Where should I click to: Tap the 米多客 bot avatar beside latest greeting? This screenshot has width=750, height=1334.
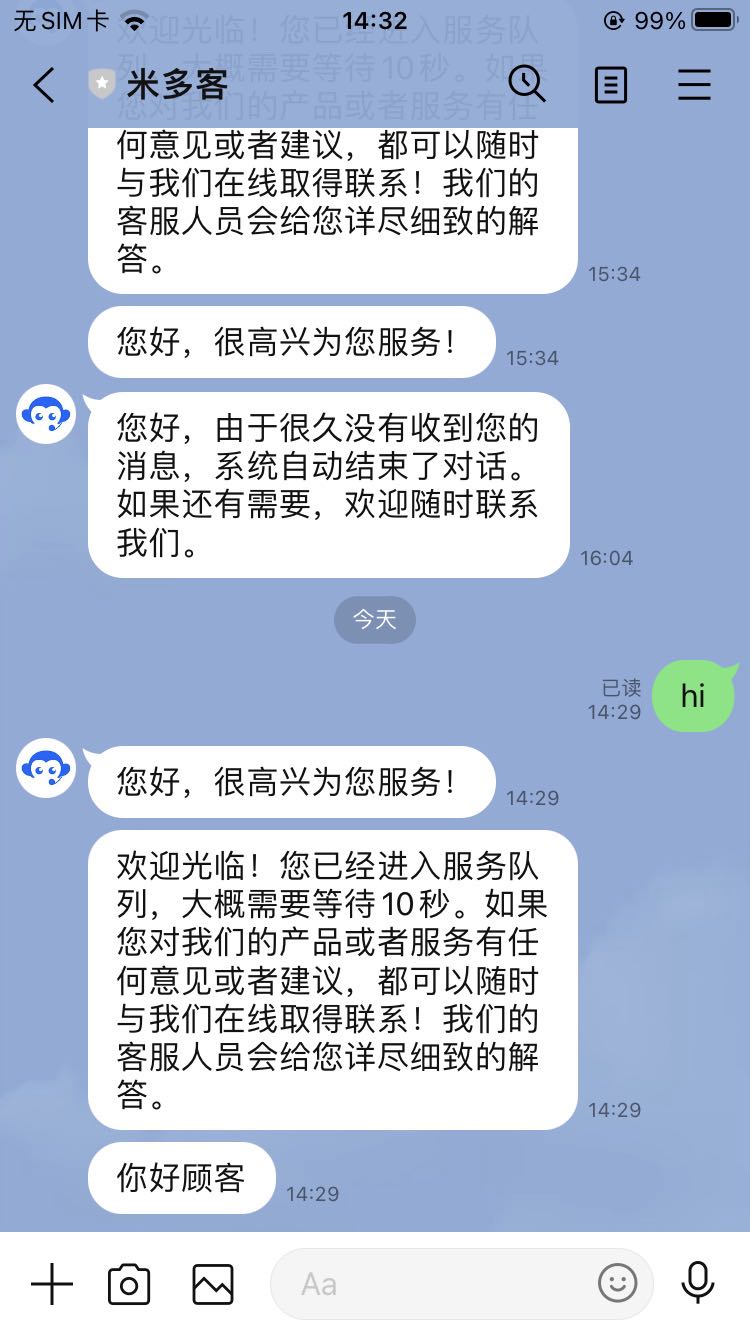46,768
